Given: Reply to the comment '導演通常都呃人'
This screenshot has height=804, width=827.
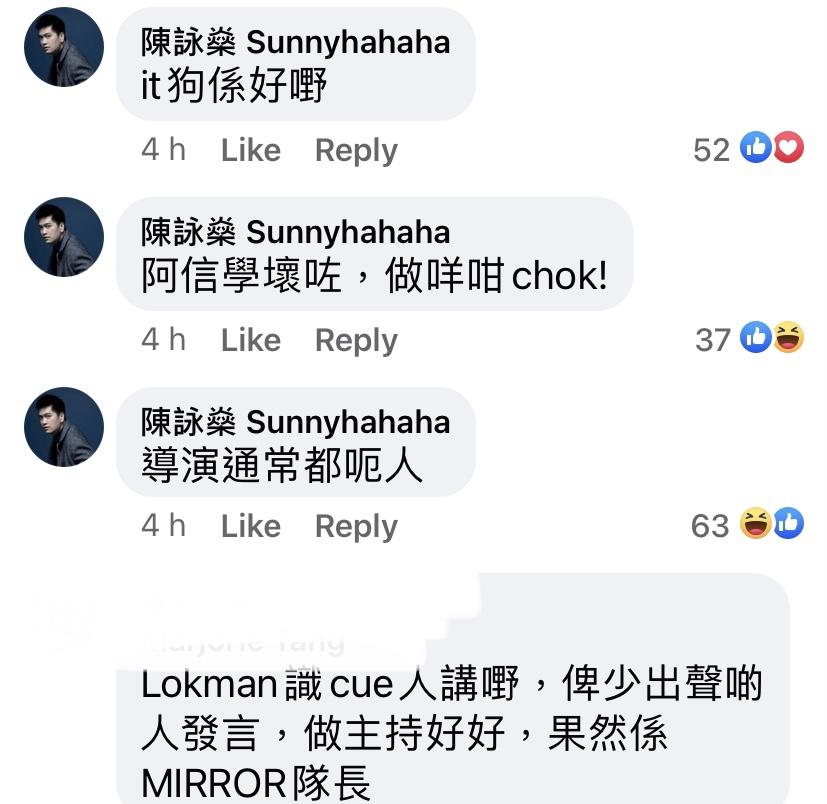Looking at the screenshot, I should (356, 526).
